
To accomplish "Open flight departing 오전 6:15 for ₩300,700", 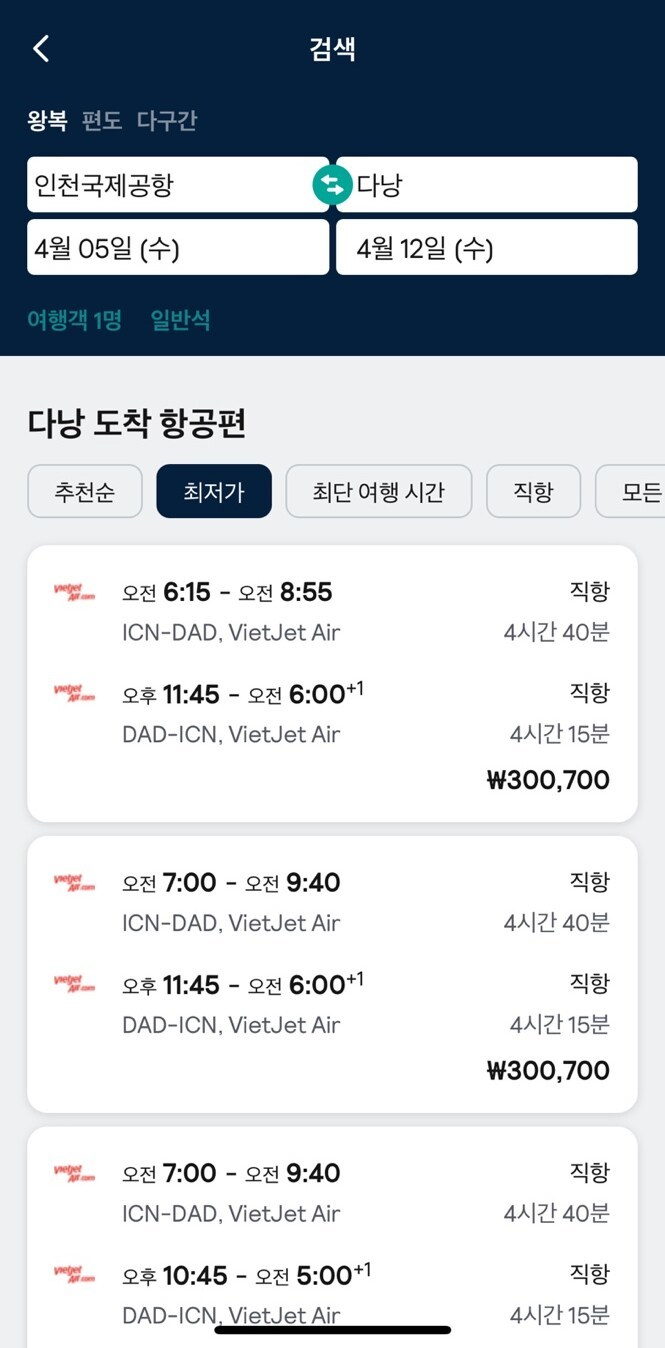I will click(x=332, y=684).
